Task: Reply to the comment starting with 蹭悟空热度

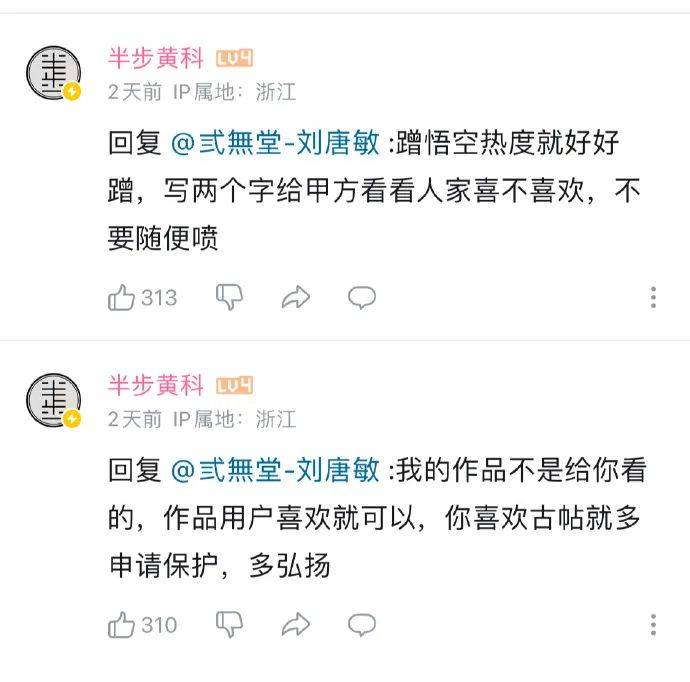Action: pyautogui.click(x=361, y=297)
